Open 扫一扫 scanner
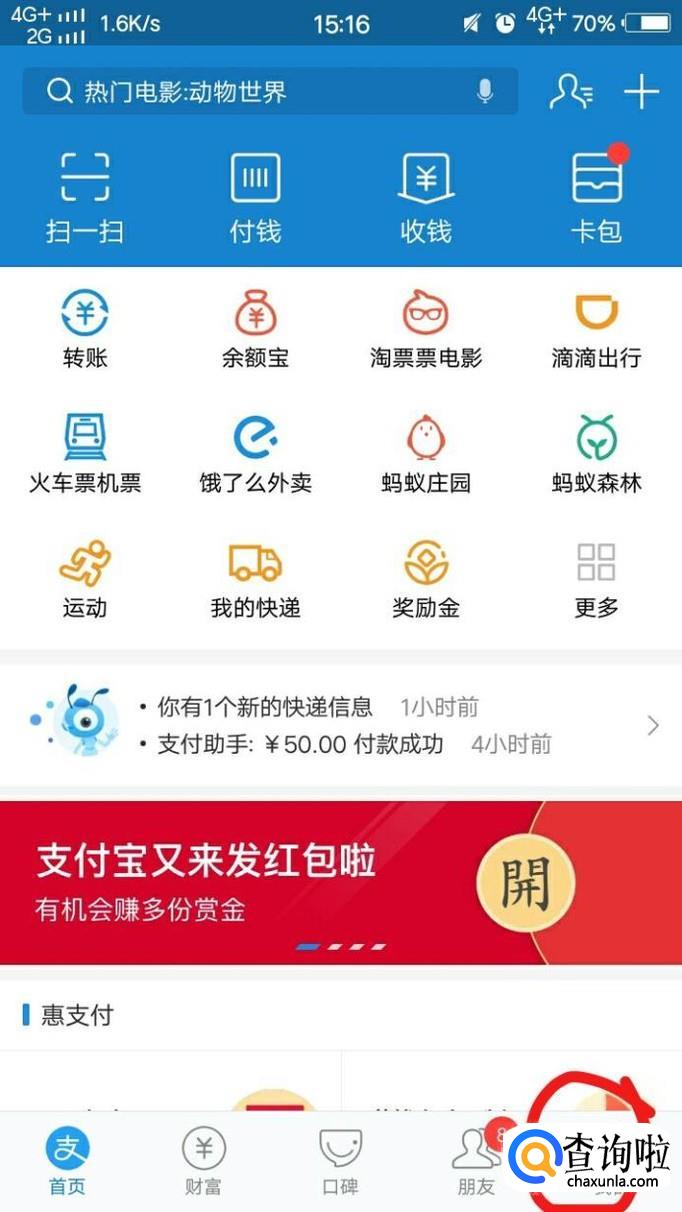Screen dimensions: 682x1212 coord(85,196)
